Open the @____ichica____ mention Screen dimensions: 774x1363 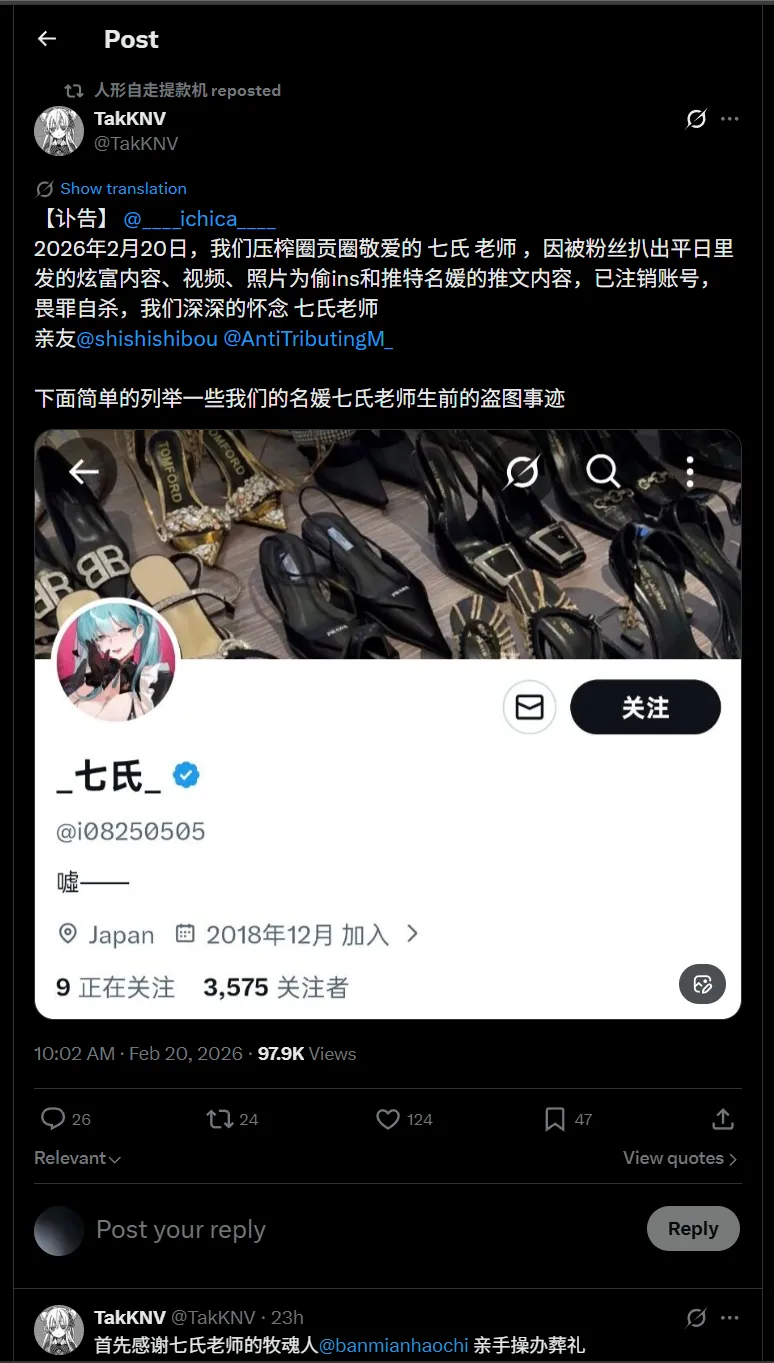(x=199, y=219)
